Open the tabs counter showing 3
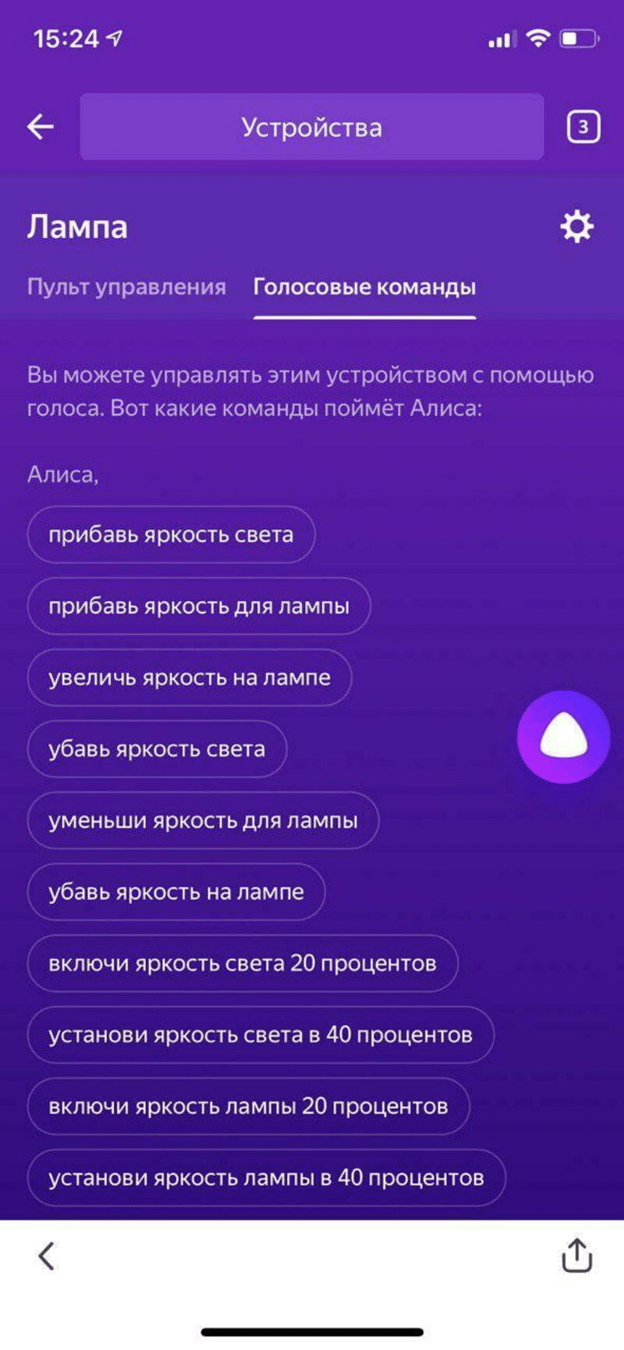The width and height of the screenshot is (624, 1350). (583, 127)
